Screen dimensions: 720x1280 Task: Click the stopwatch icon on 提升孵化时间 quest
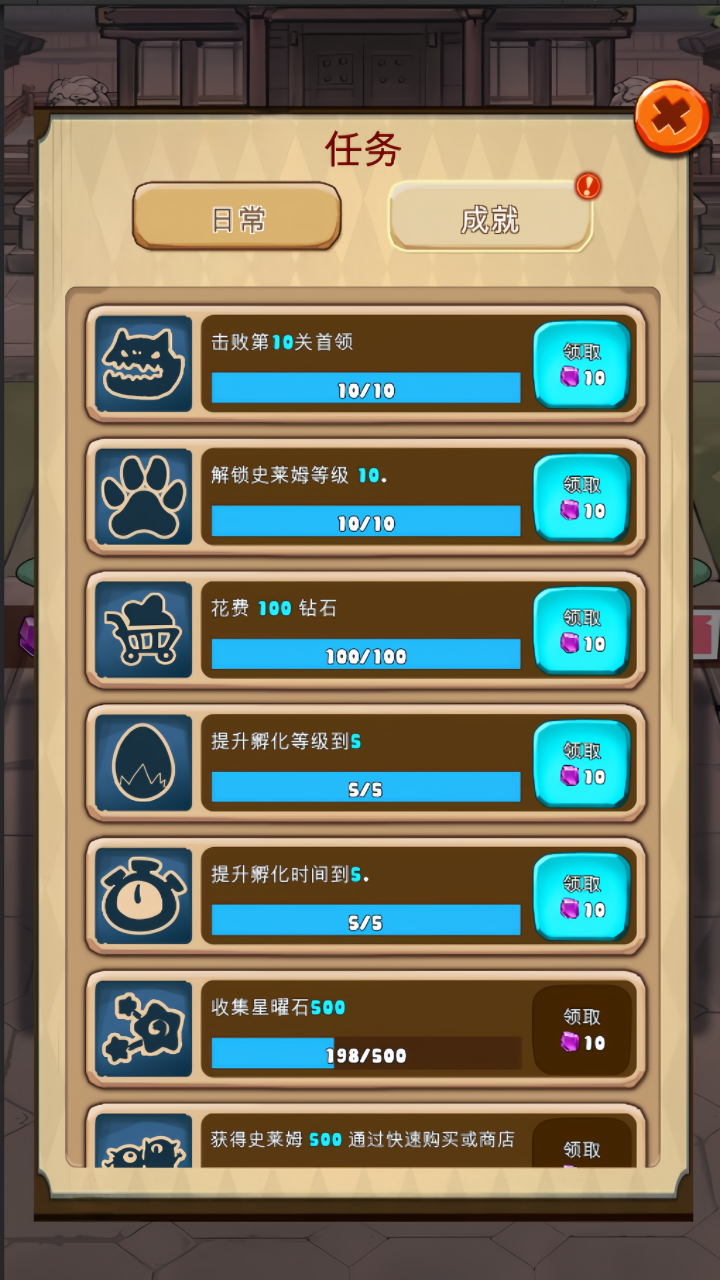[x=141, y=897]
